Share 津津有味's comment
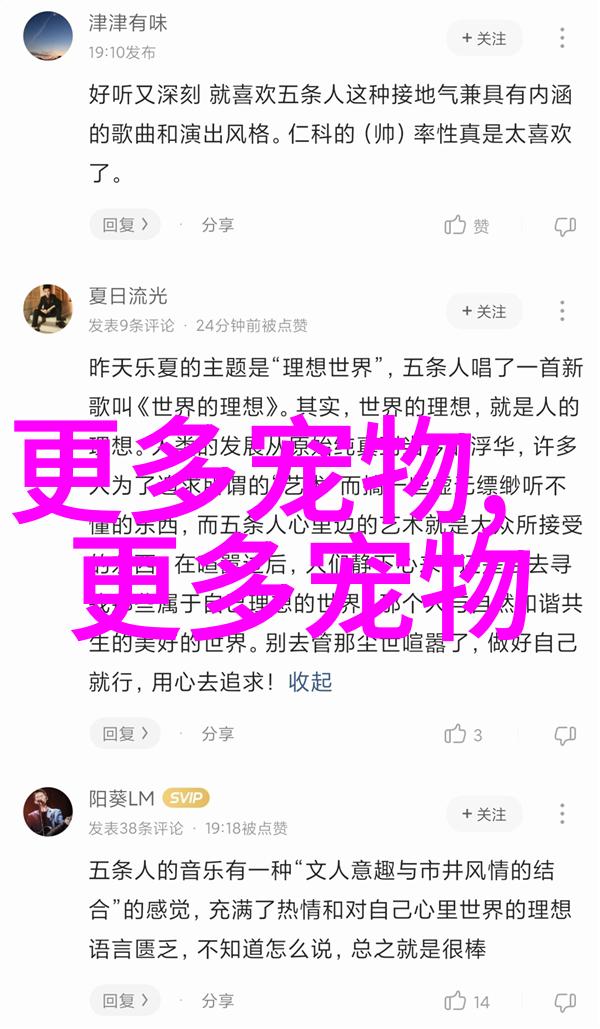 pyautogui.click(x=217, y=225)
